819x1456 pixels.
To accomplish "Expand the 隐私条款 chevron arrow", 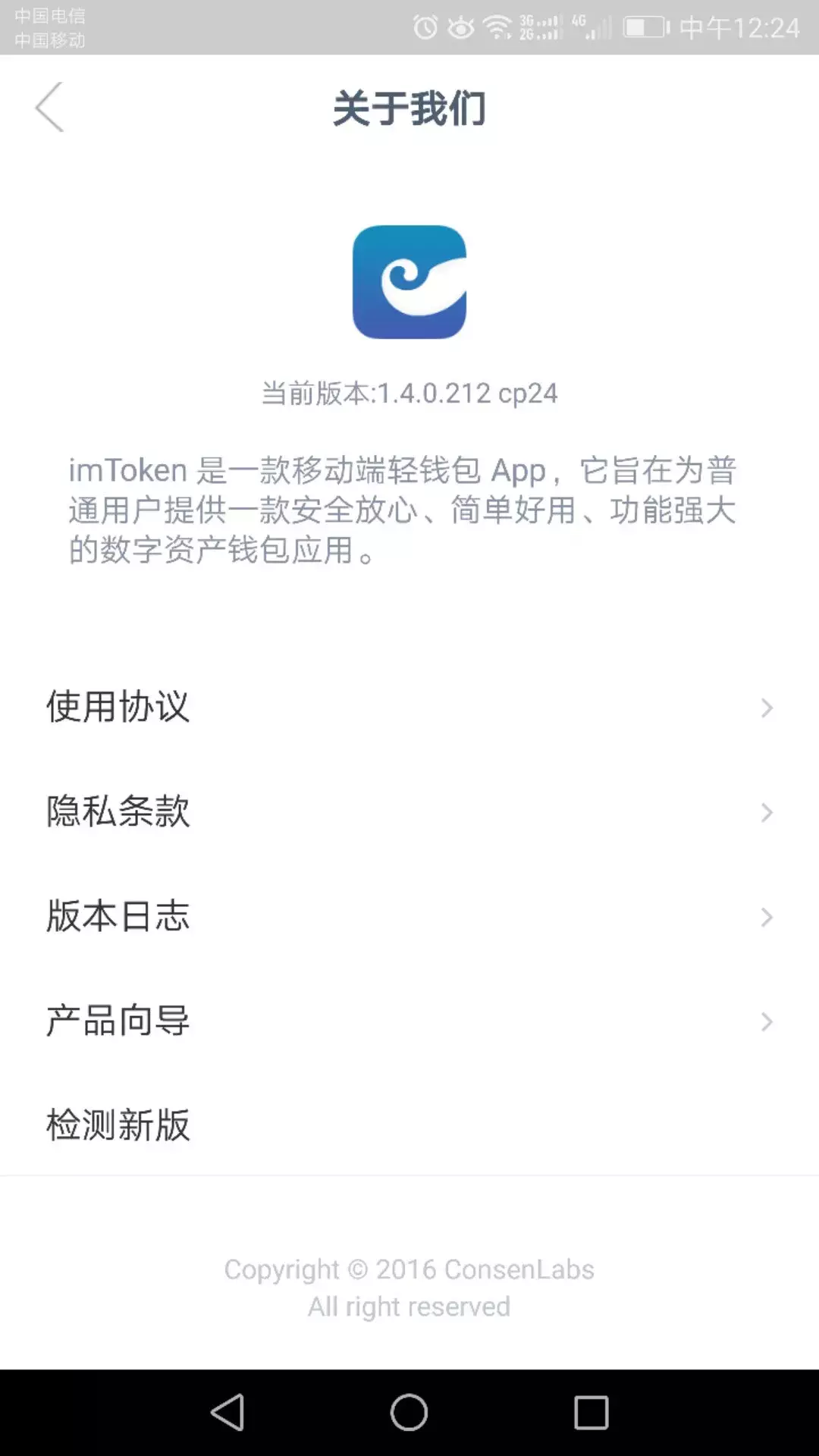I will (x=766, y=812).
